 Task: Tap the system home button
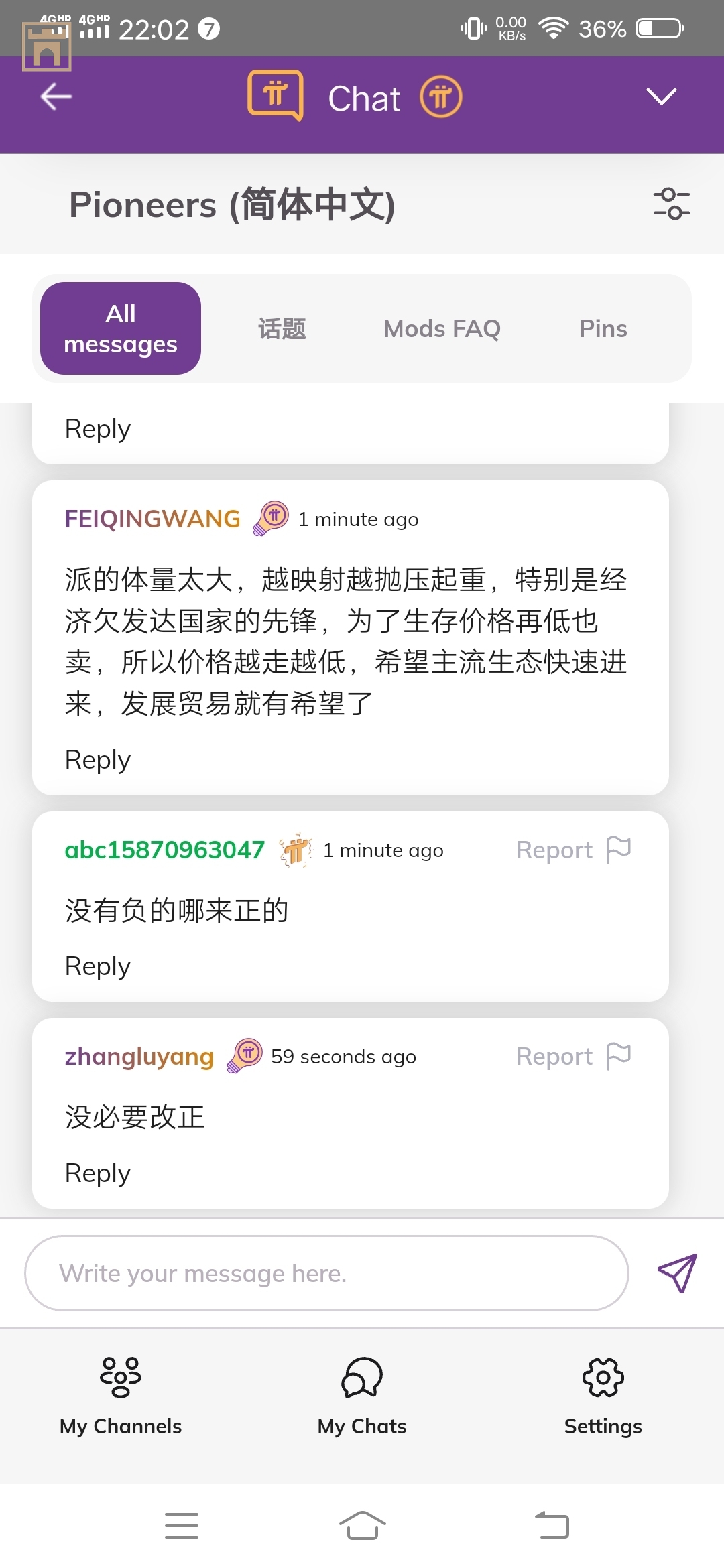[x=362, y=1526]
